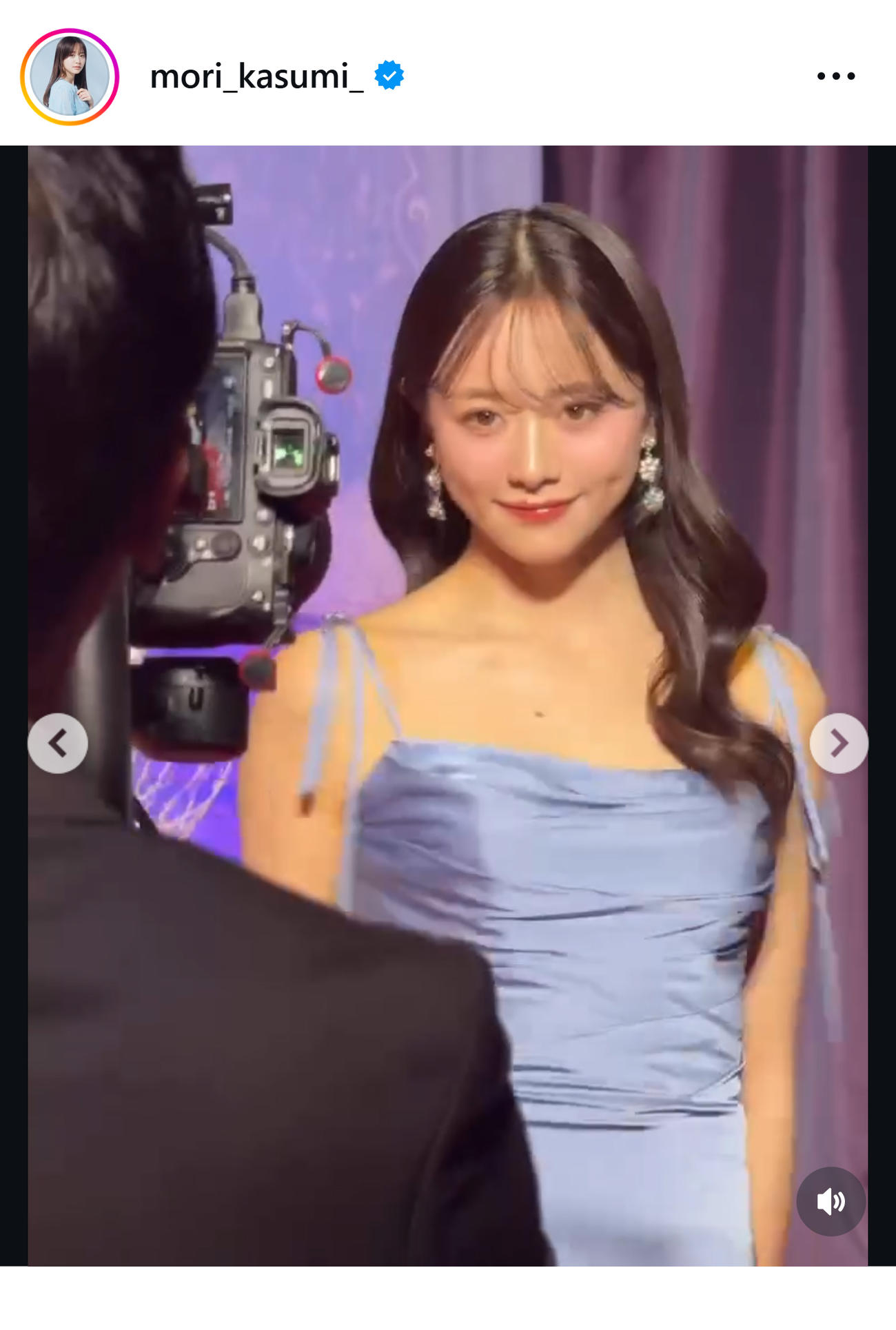This screenshot has width=896, height=1330.
Task: Open mori_kasumi_ profile picture story
Action: pos(70,76)
